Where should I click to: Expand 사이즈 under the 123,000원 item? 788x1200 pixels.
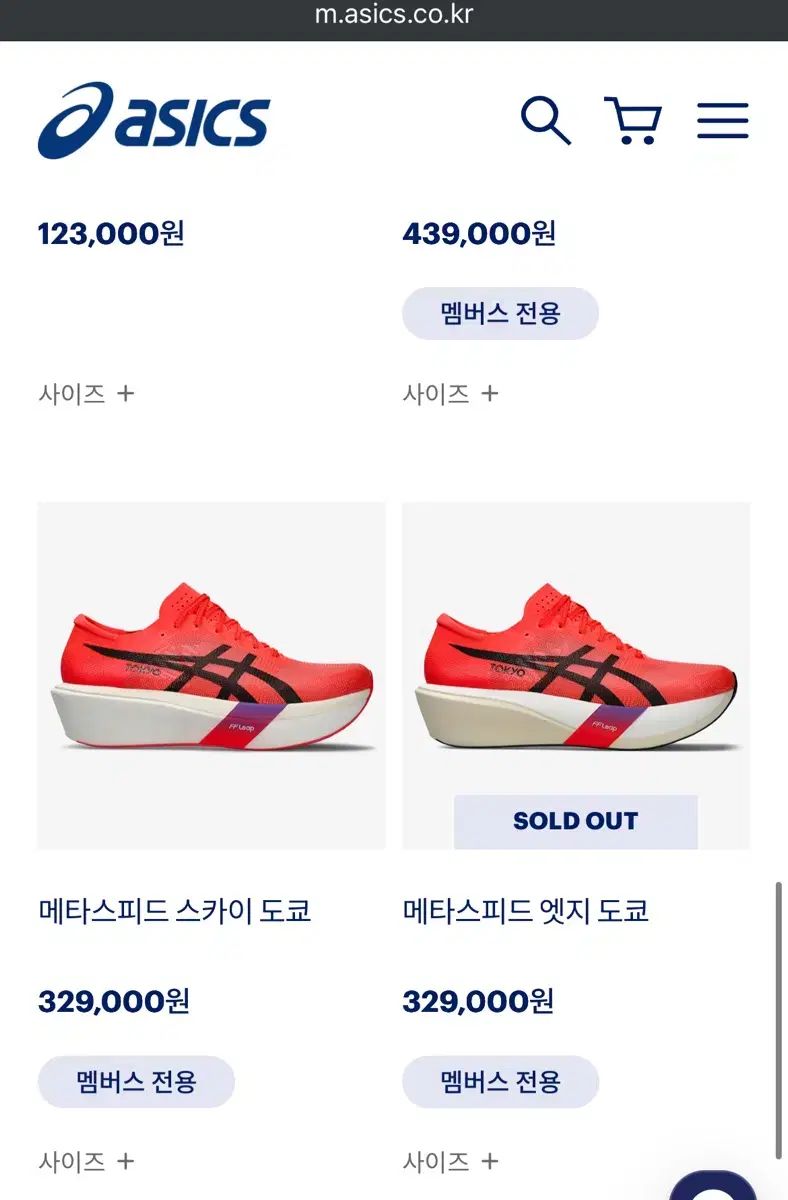[x=86, y=394]
